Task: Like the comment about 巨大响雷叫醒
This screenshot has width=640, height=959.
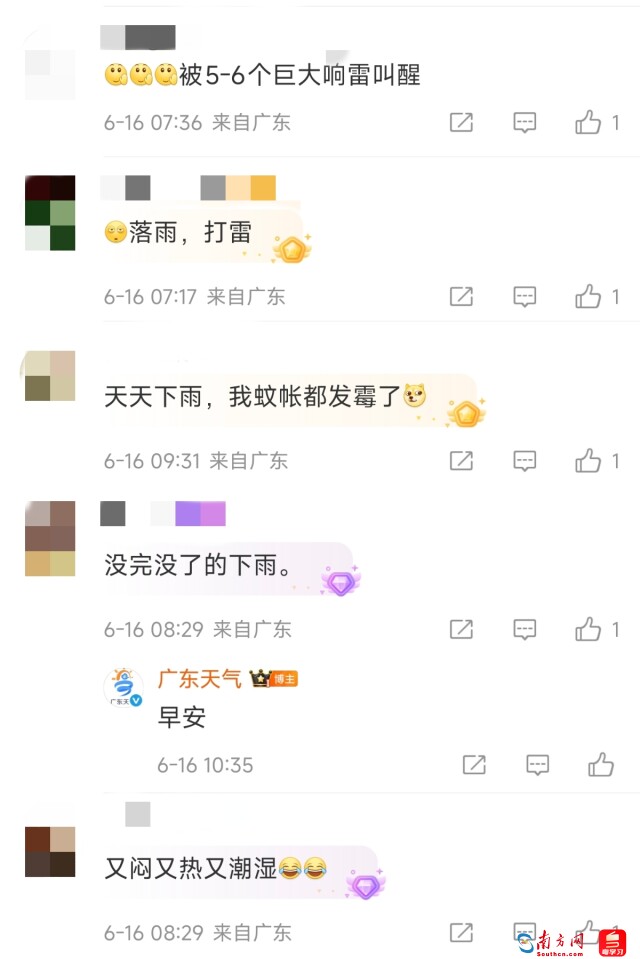Action: pyautogui.click(x=588, y=123)
